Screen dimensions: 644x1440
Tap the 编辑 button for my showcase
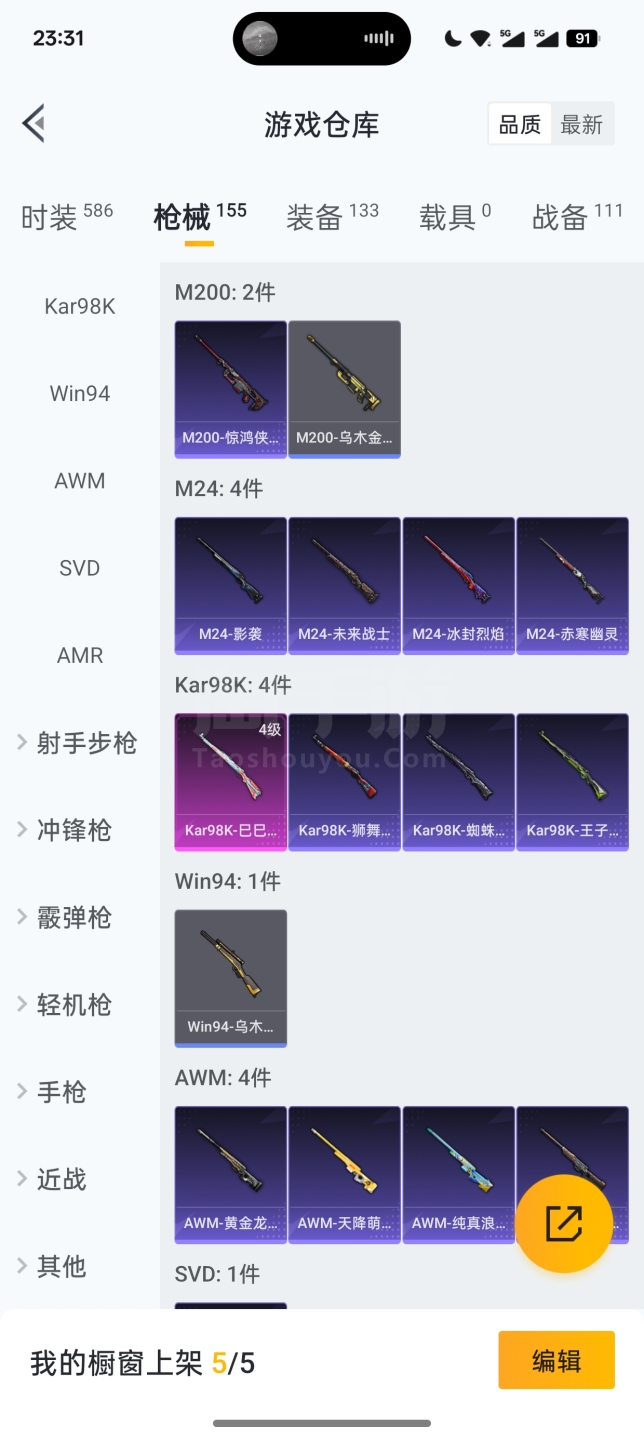click(556, 1360)
